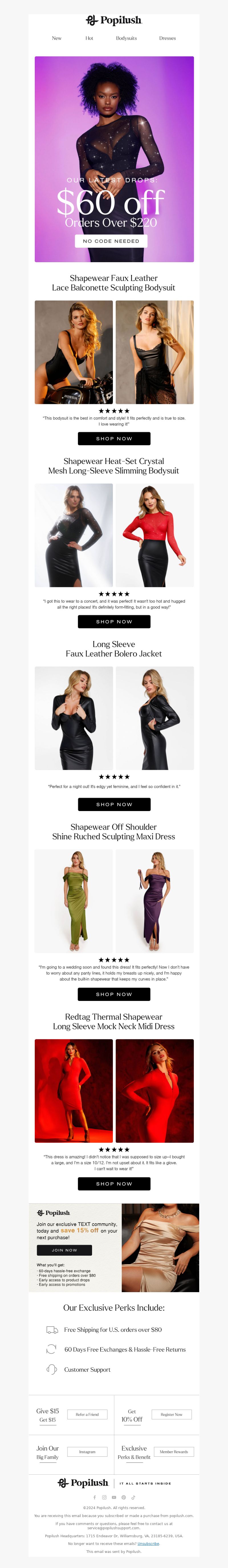Tap the Instagram button under Join Our Big Family
Viewport: 228px width, 1568px height.
[87, 1452]
